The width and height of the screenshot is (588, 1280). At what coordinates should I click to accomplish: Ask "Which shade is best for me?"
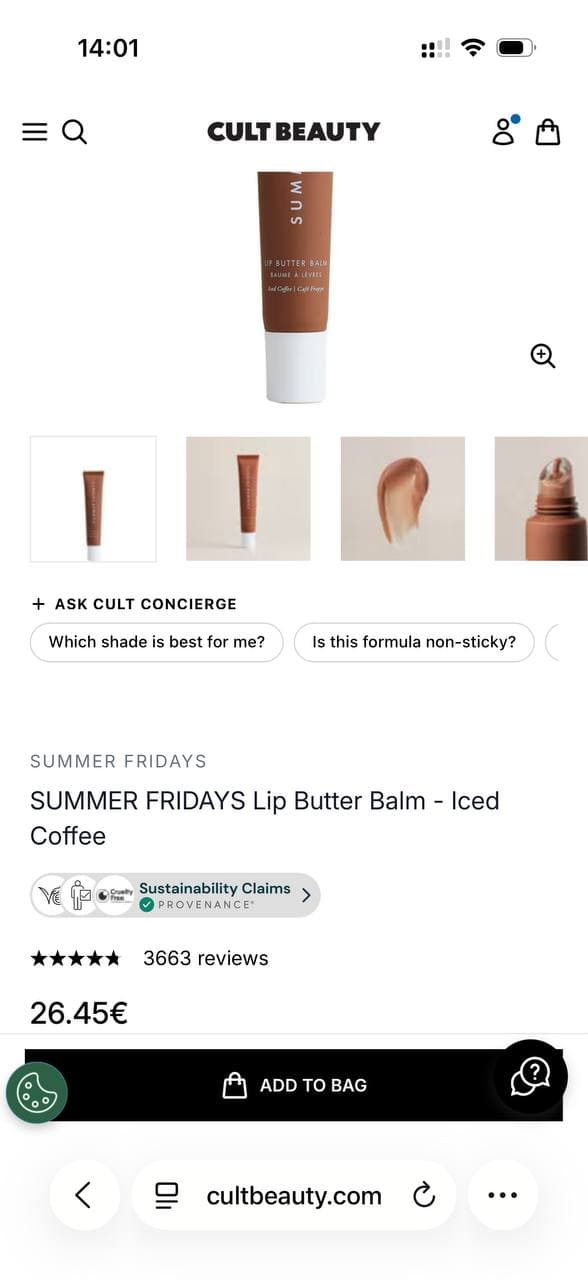(157, 642)
